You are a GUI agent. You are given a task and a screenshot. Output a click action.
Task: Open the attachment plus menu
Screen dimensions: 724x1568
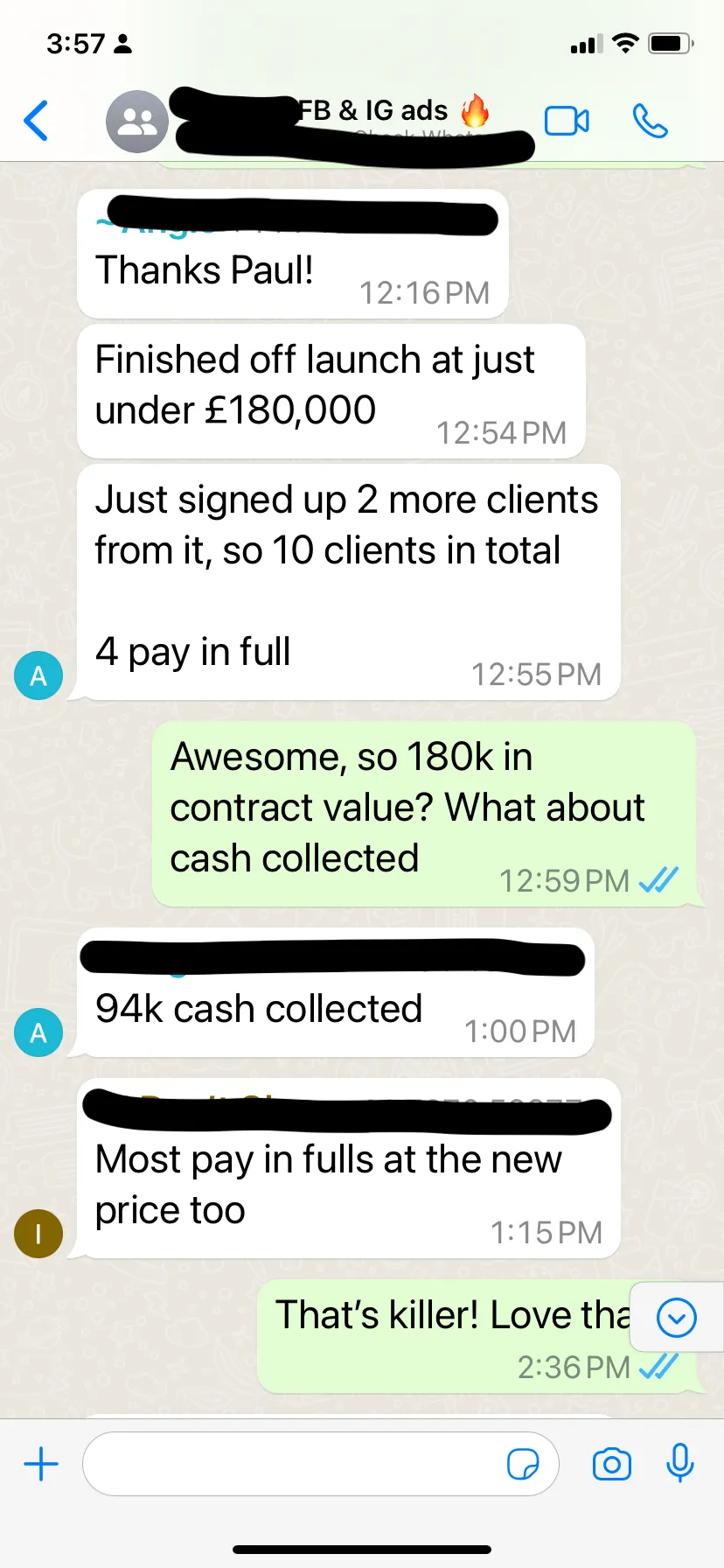[41, 1464]
